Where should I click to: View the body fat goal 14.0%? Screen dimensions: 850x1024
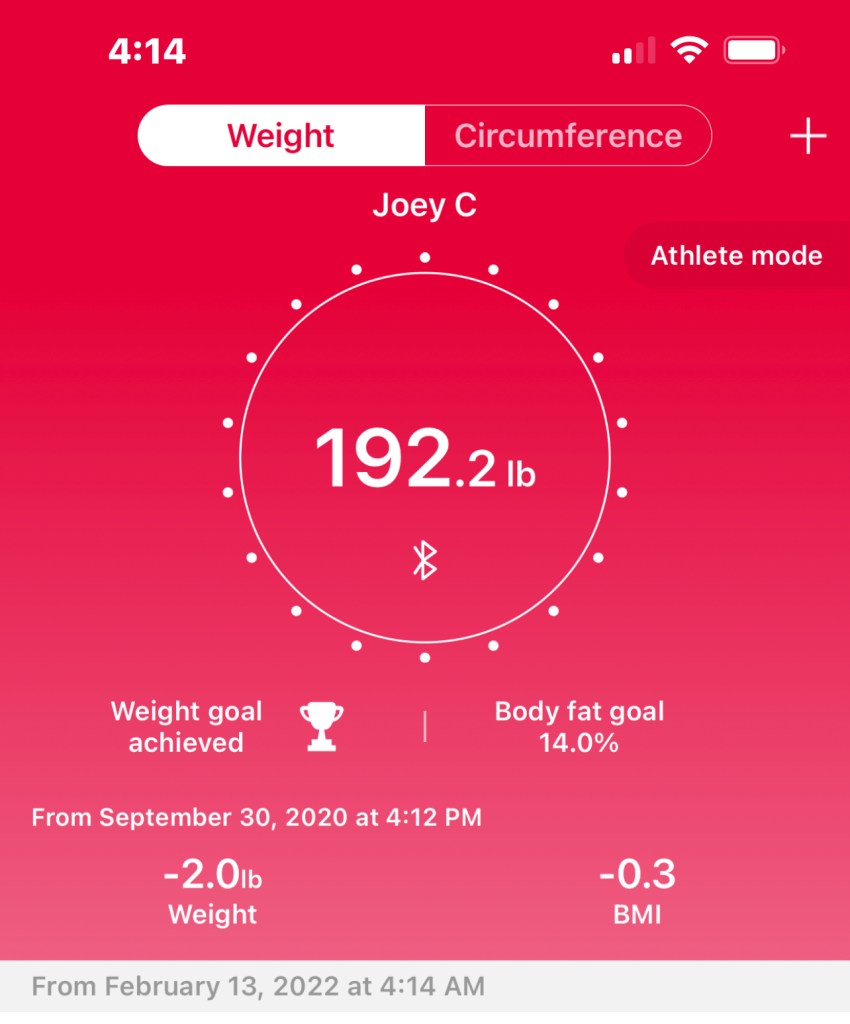click(x=579, y=727)
